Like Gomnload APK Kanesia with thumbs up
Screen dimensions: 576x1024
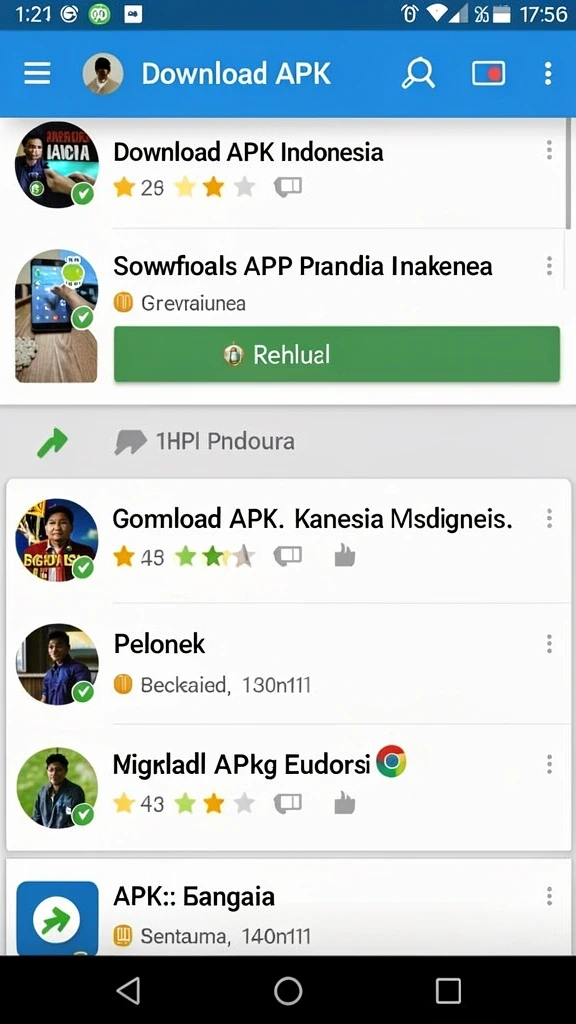click(x=344, y=556)
